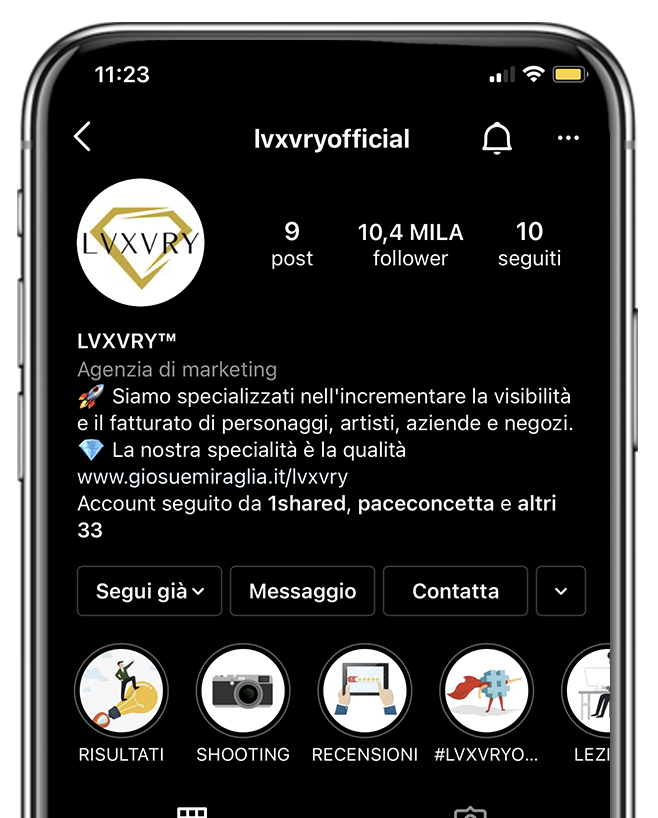The width and height of the screenshot is (658, 818).
Task: Show accounts that follow, including 1shared
Action: point(307,504)
